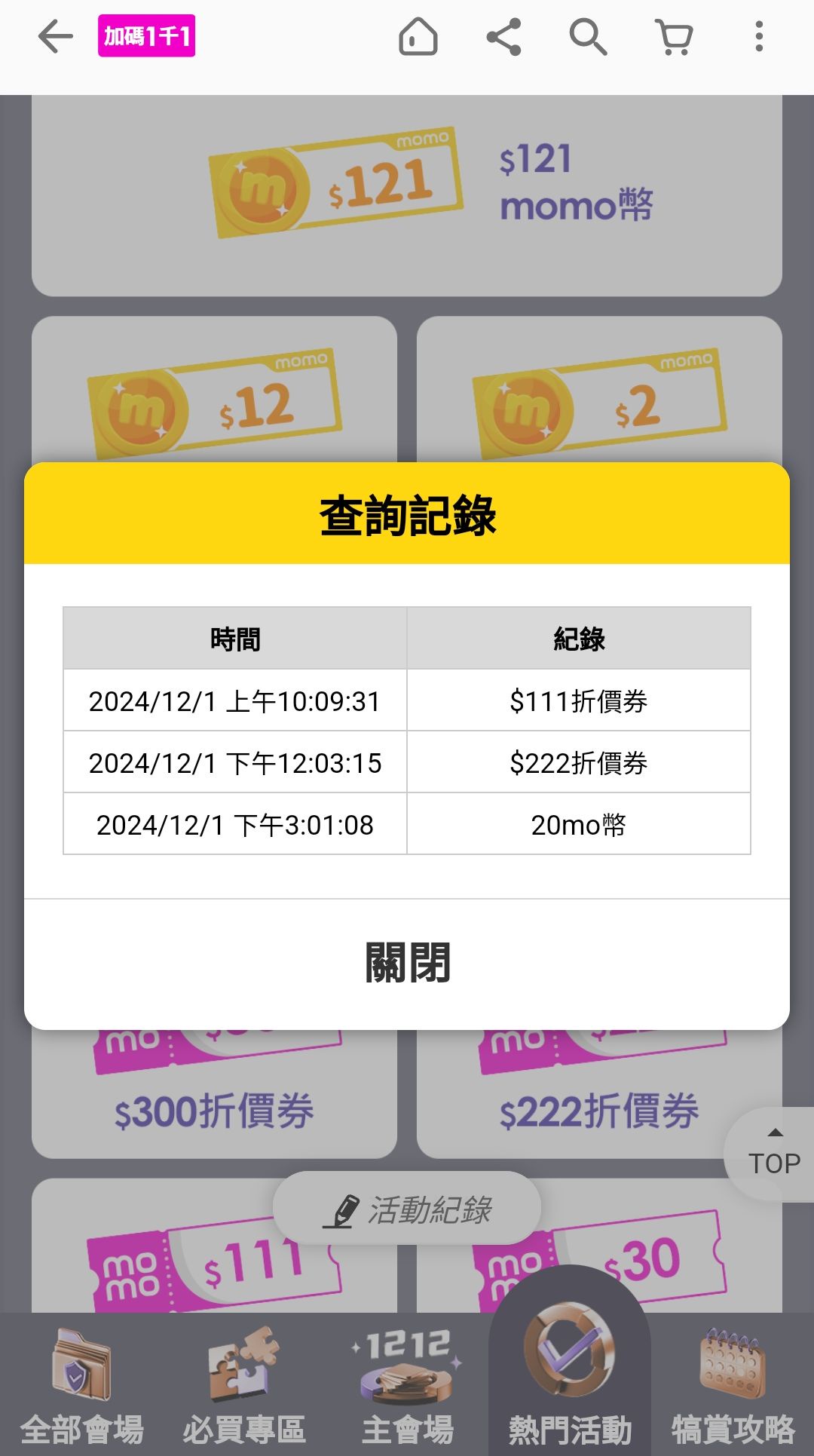
Task: Open the home icon in the top bar
Action: (x=418, y=36)
